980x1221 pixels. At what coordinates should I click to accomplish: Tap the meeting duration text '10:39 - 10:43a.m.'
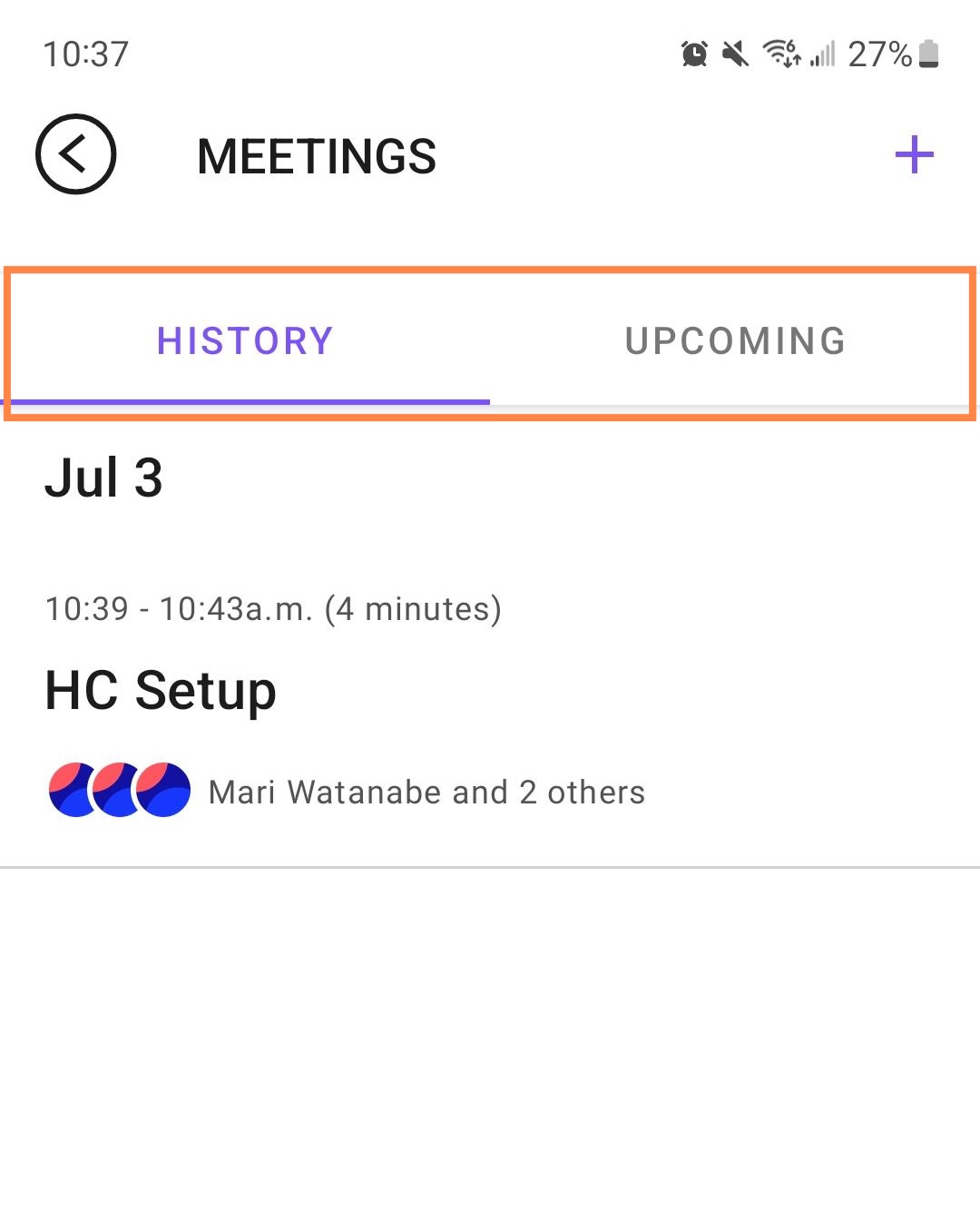(274, 608)
